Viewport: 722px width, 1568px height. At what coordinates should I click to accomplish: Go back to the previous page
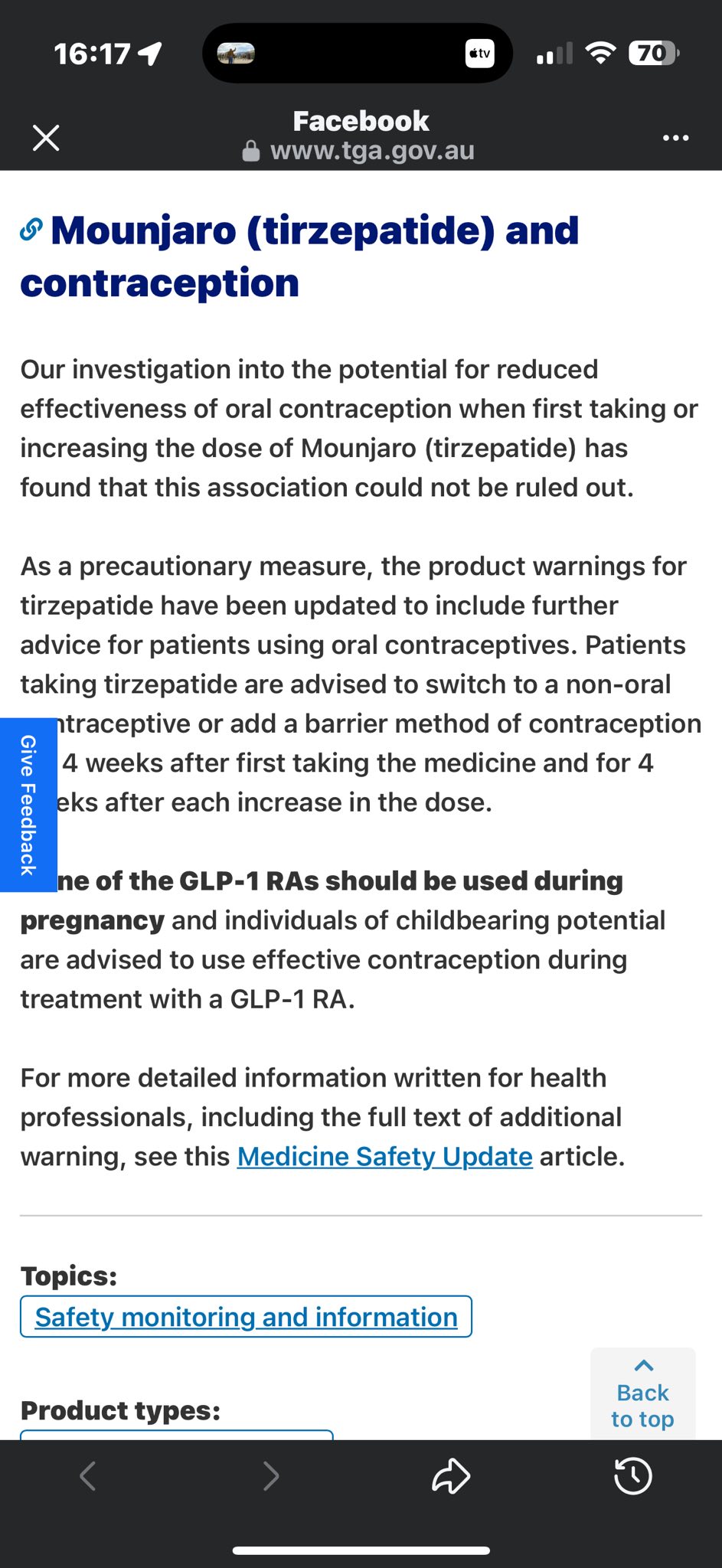(88, 1475)
